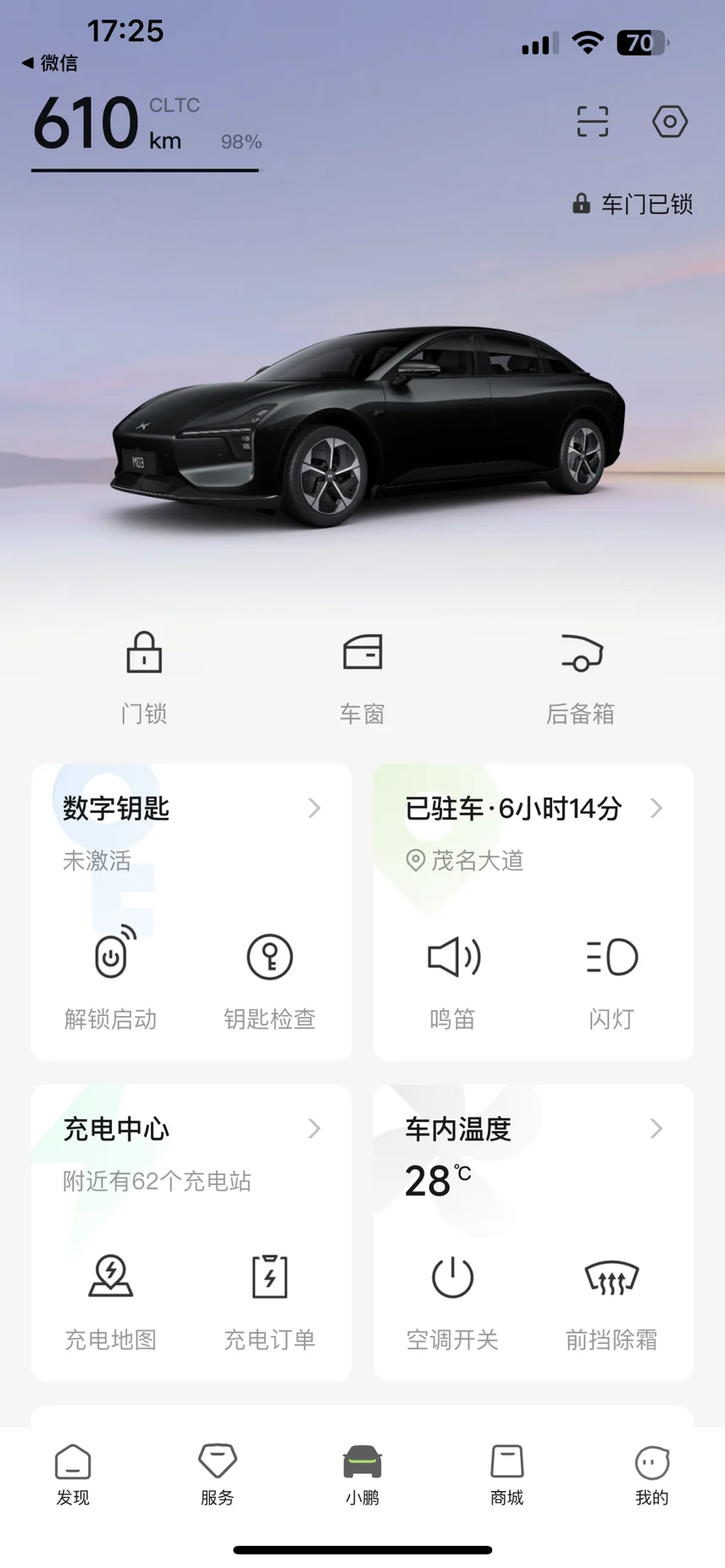
Task: View 充电订单 charging orders
Action: click(269, 1297)
